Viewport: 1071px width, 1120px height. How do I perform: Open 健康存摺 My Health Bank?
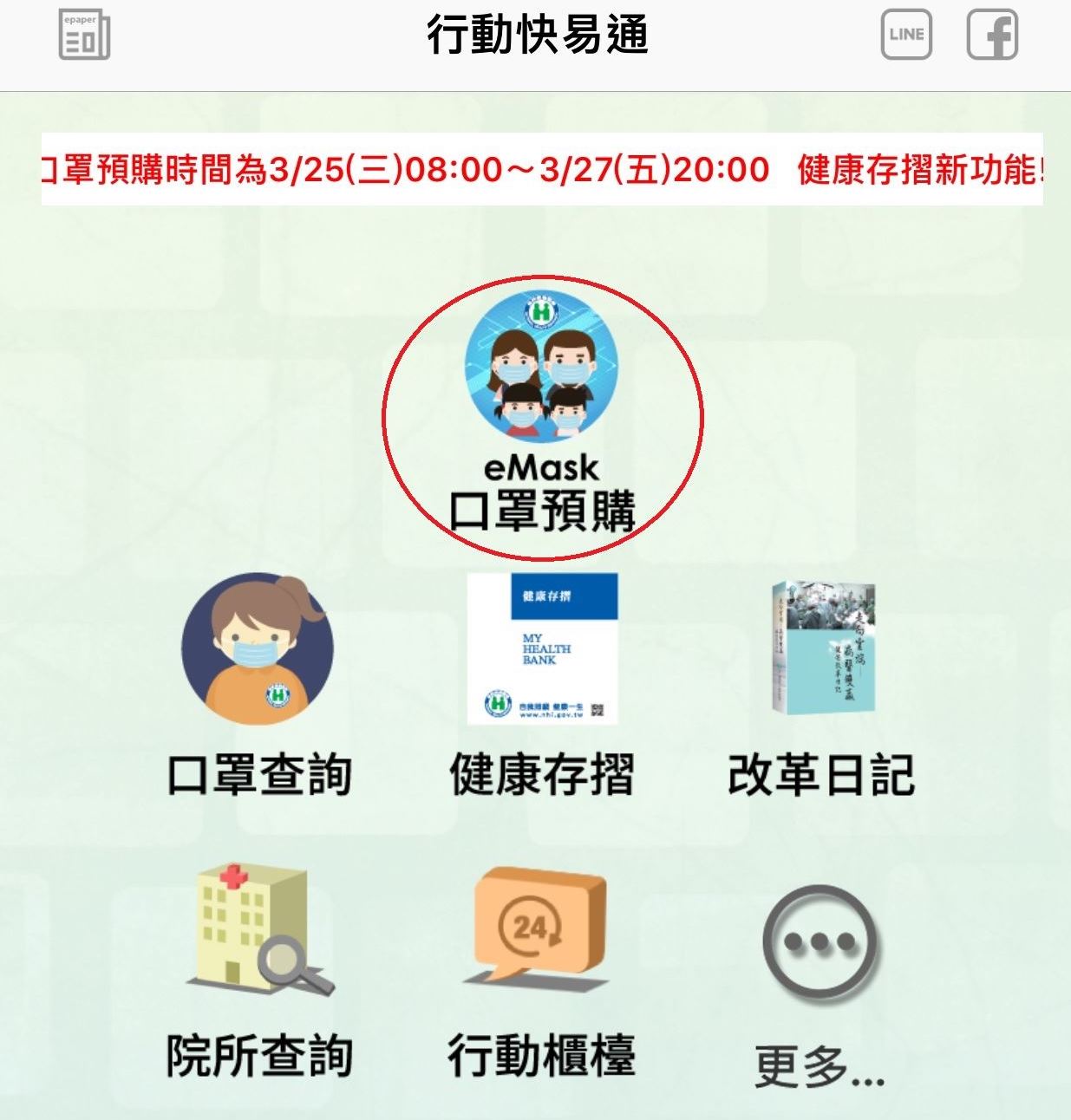[x=542, y=685]
